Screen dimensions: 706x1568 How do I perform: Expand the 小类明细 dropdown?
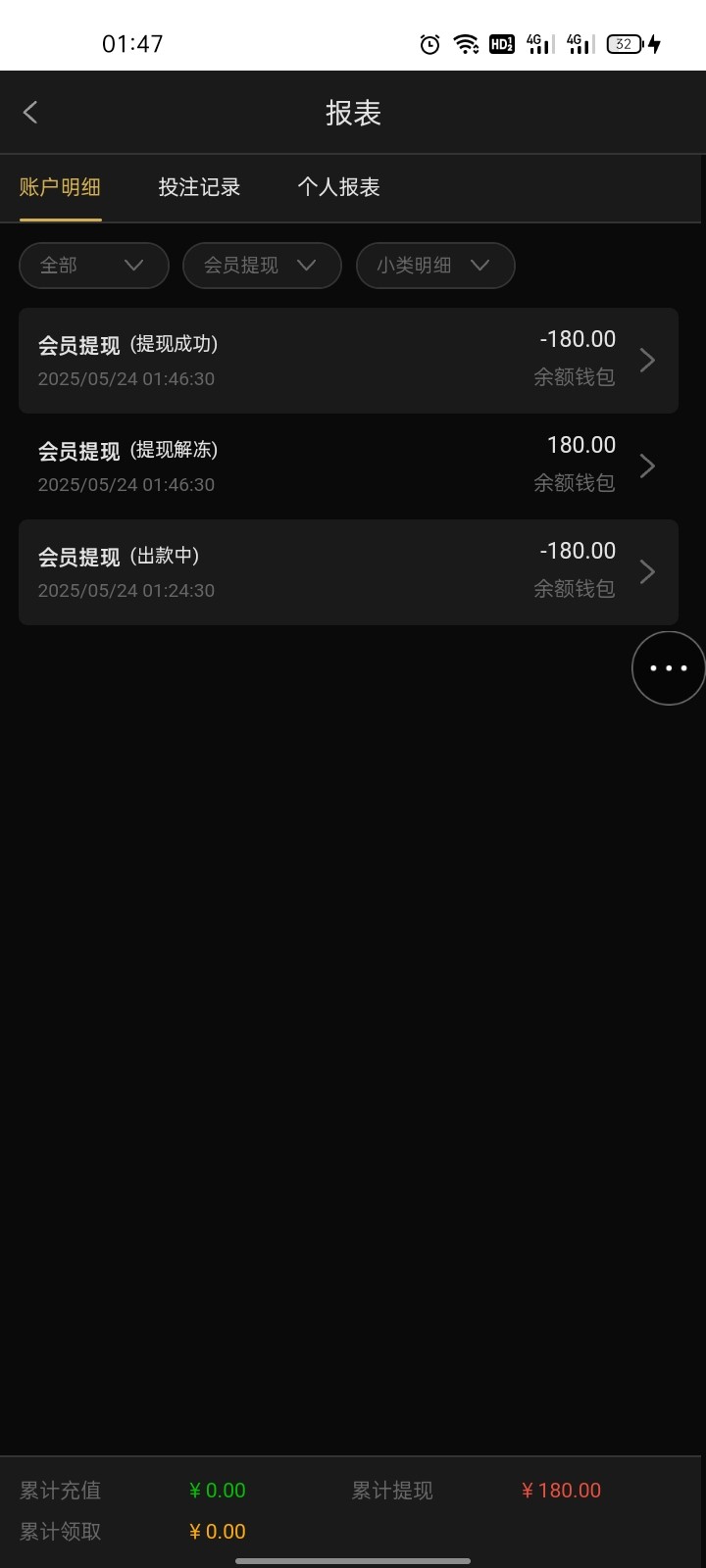435,266
